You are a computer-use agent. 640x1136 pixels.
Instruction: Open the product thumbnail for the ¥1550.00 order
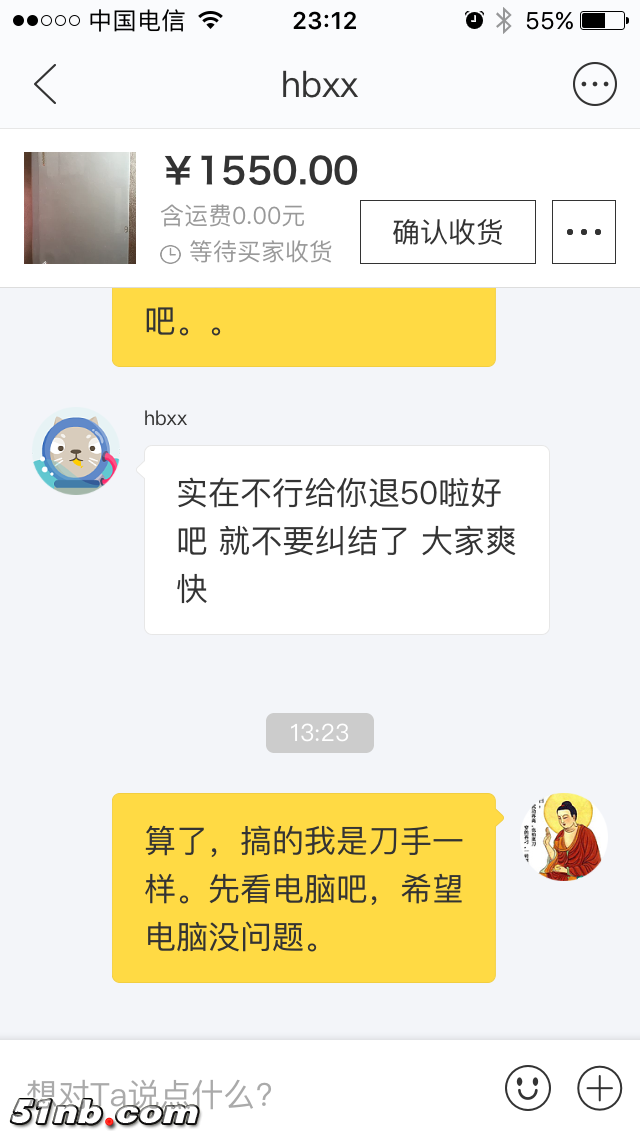tap(80, 208)
